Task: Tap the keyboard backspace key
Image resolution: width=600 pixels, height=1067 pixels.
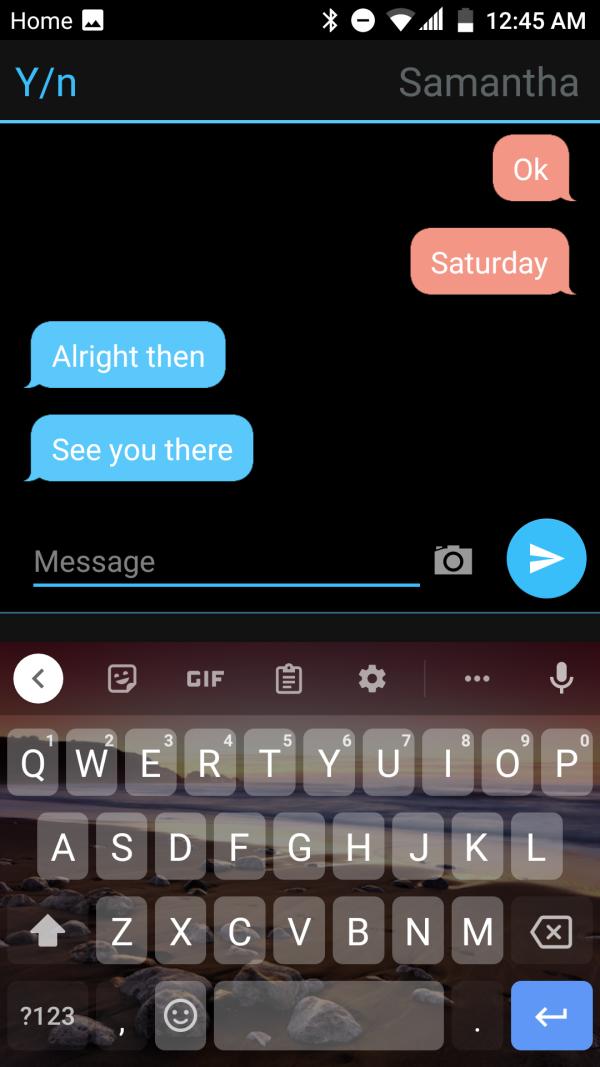Action: pyautogui.click(x=551, y=933)
